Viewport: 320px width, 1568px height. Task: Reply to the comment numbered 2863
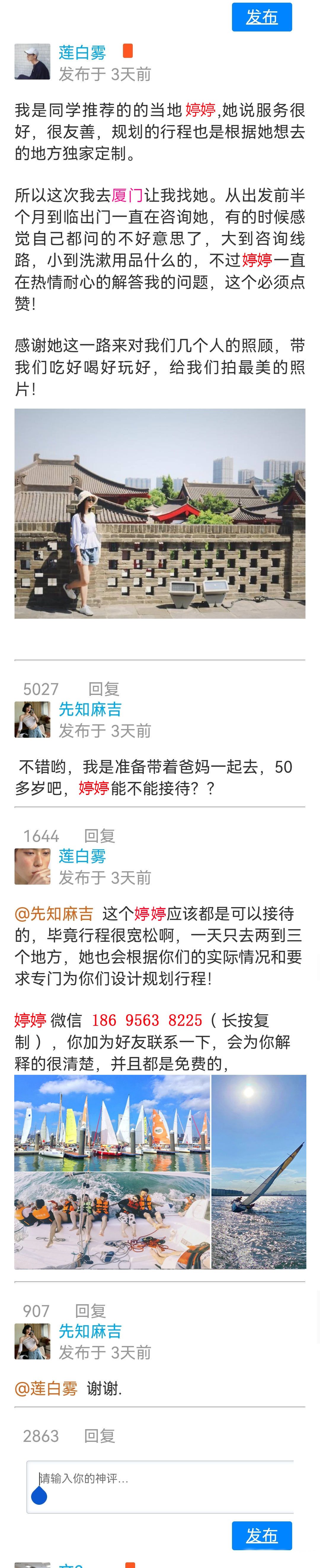click(99, 1436)
